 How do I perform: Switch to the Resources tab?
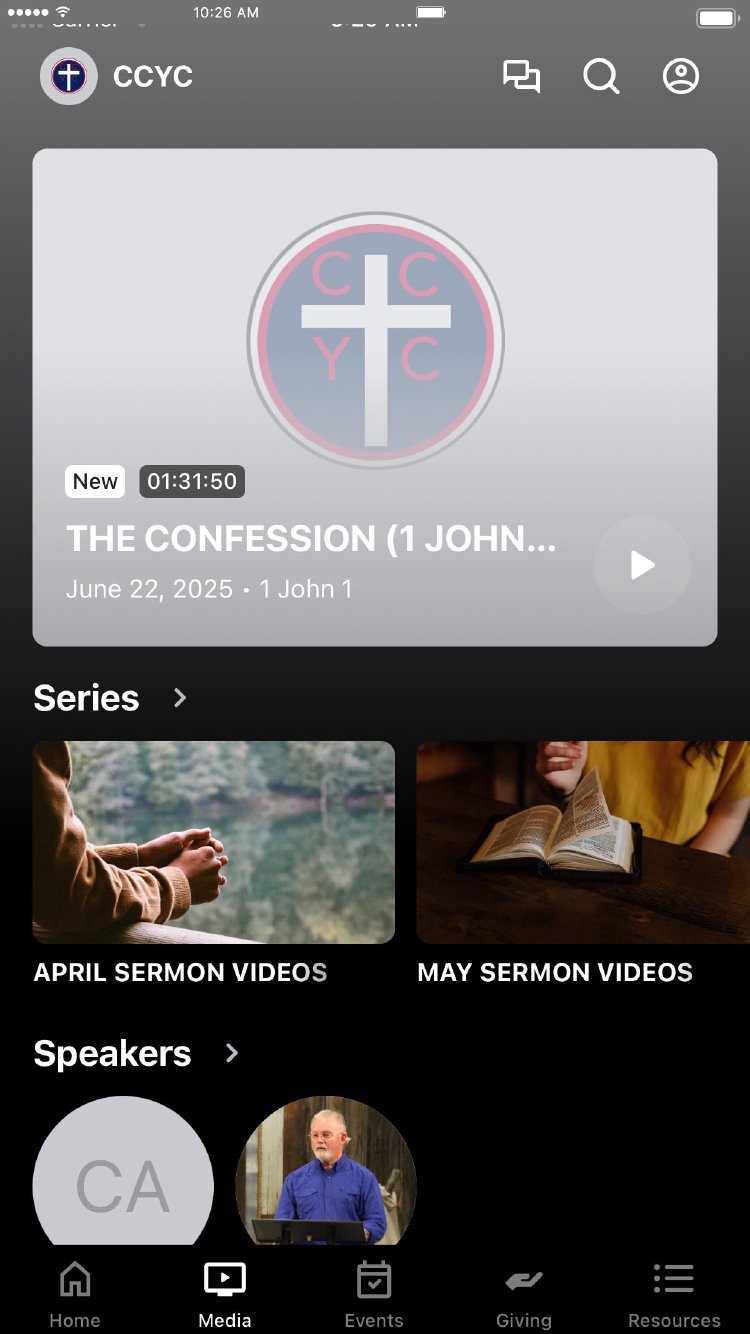674,1294
